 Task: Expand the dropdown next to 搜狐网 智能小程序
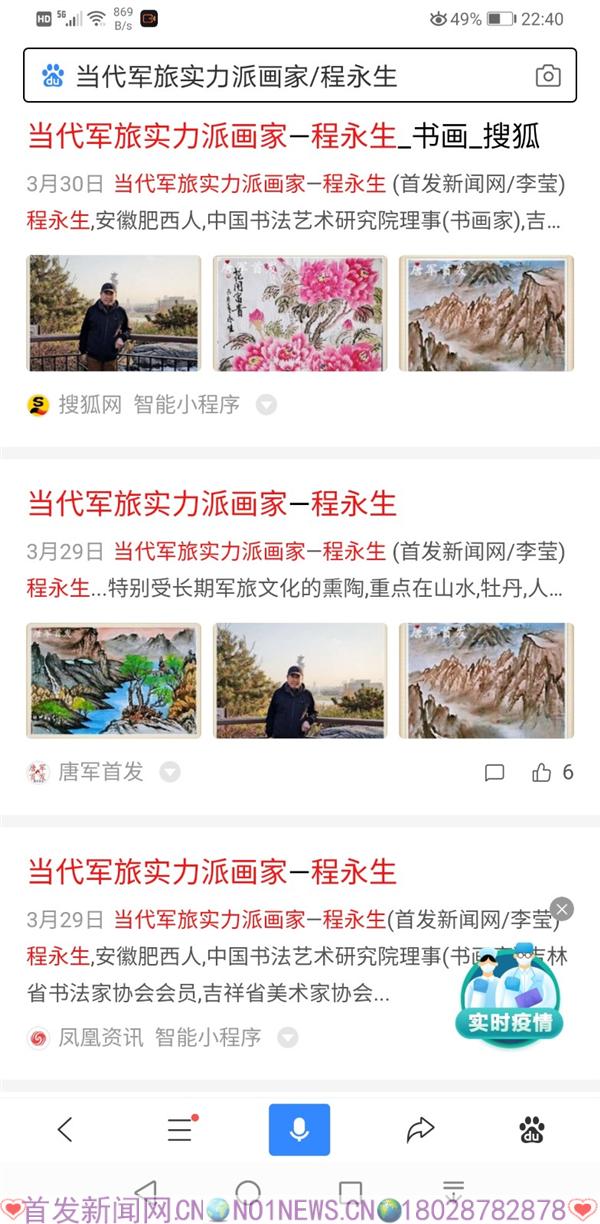266,405
